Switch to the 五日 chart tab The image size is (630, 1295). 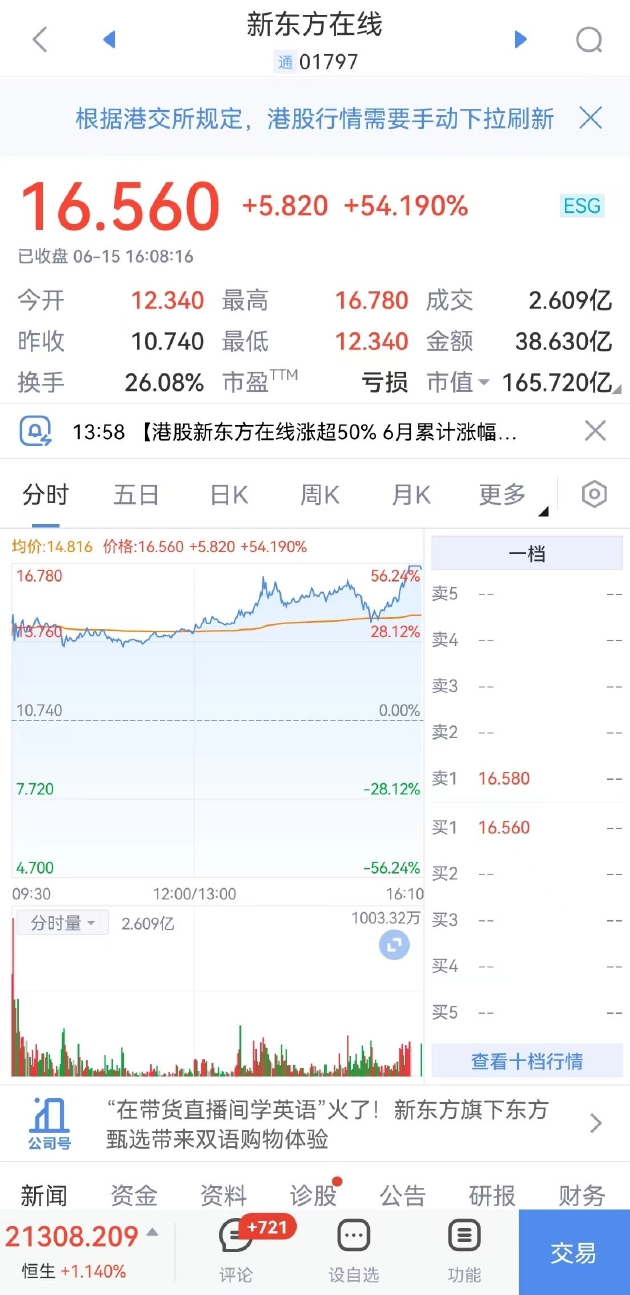(x=136, y=495)
